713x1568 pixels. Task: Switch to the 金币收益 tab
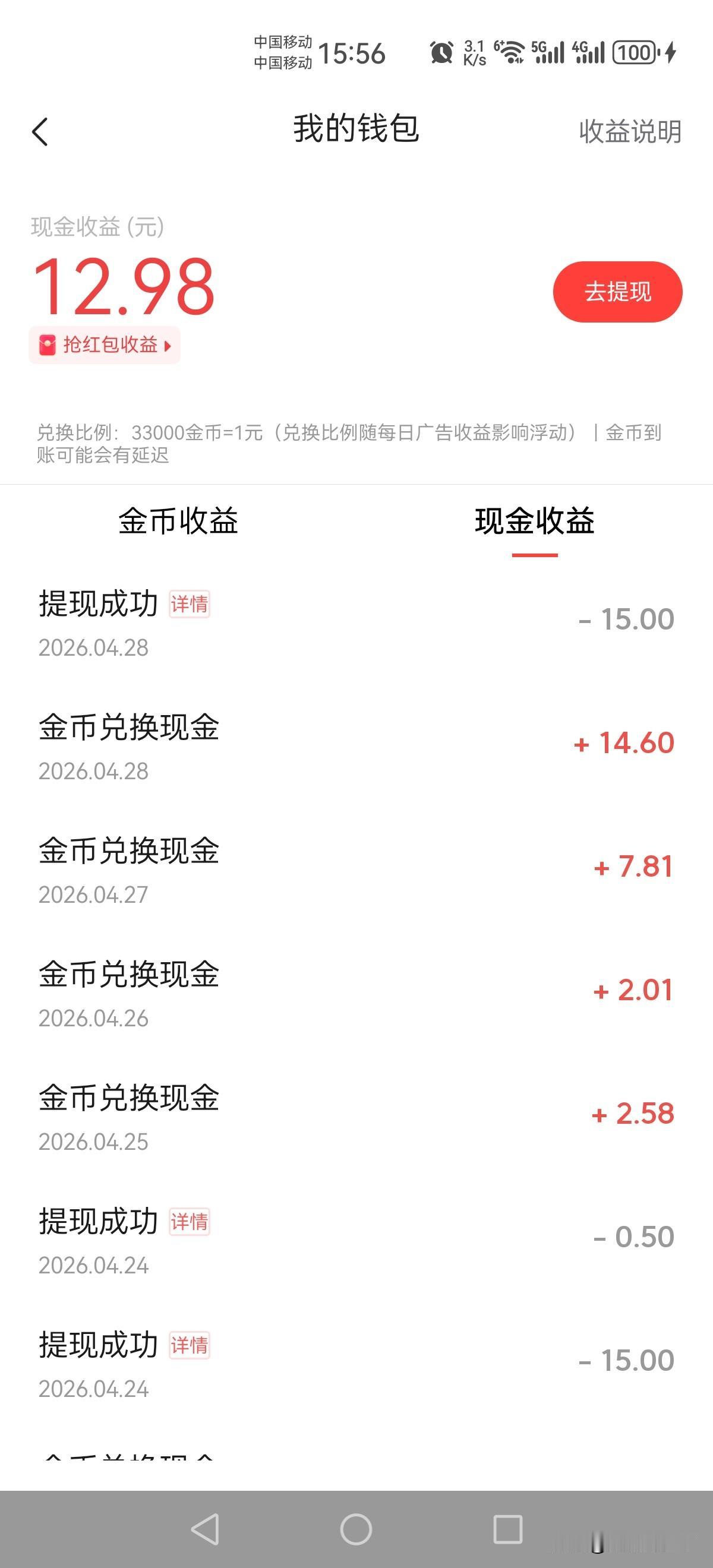178,521
